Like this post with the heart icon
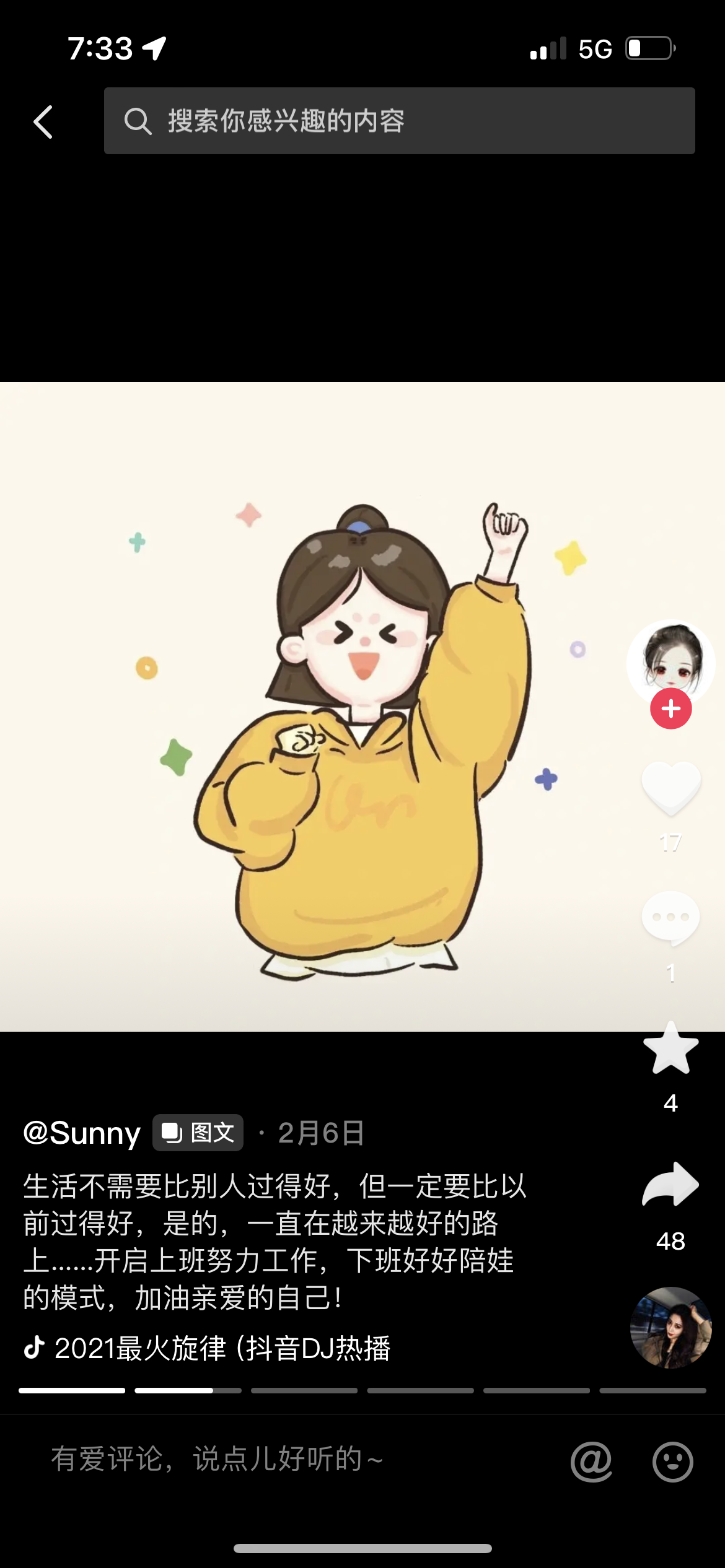The width and height of the screenshot is (725, 1568). 670,788
